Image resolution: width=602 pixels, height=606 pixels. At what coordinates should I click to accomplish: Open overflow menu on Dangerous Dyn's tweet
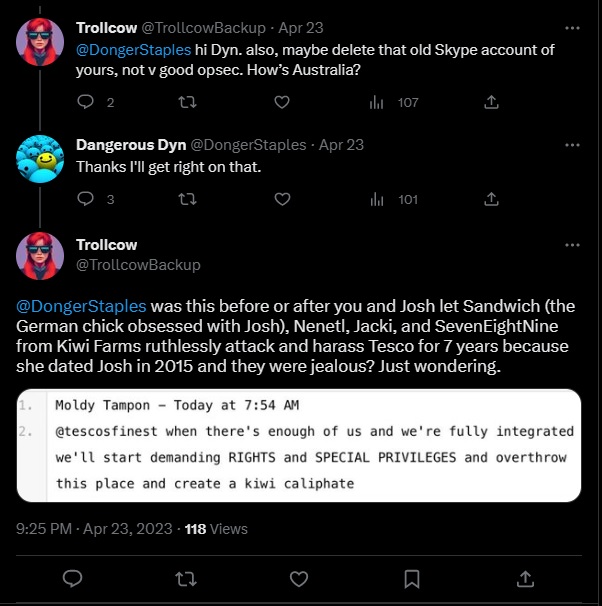[x=571, y=145]
